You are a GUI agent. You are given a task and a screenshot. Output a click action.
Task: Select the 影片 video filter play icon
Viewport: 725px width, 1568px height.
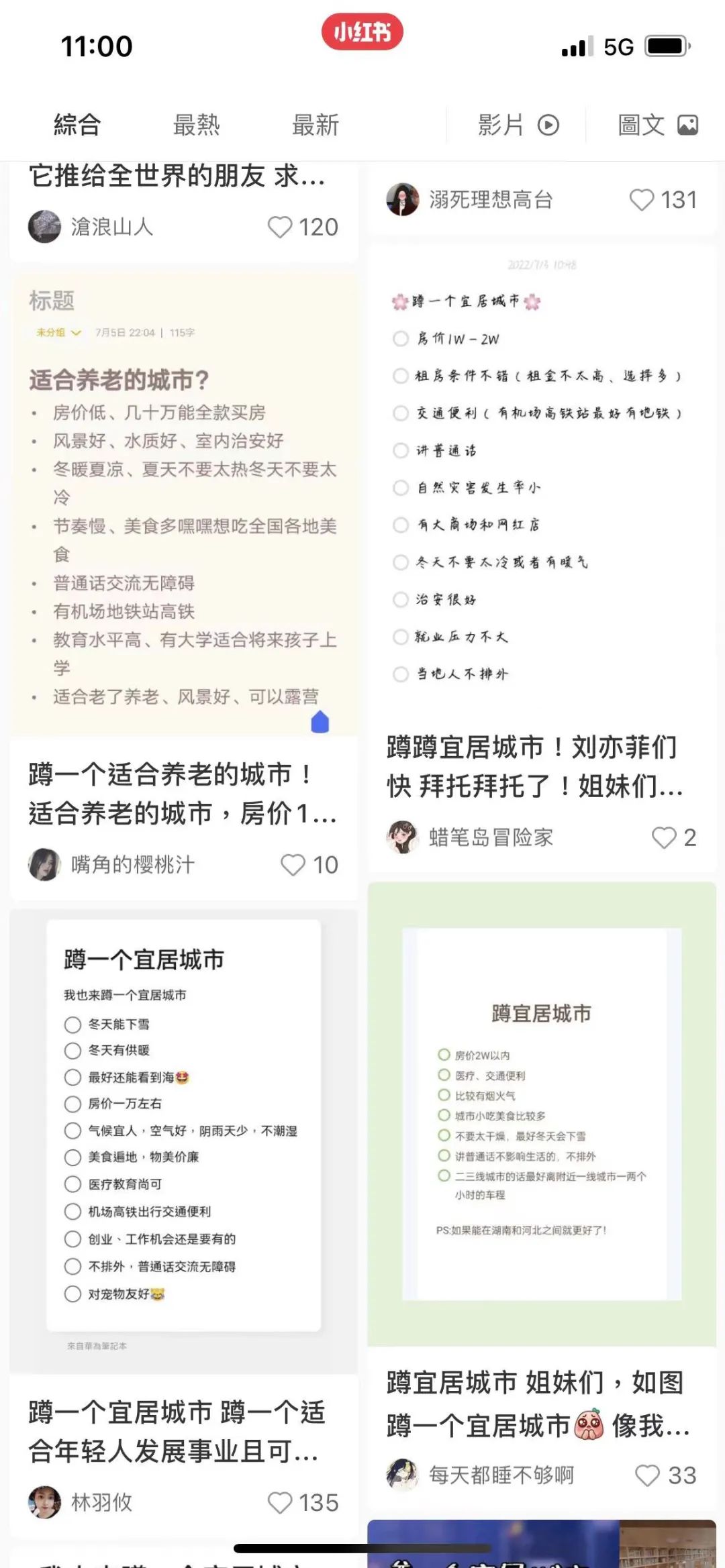pyautogui.click(x=548, y=125)
